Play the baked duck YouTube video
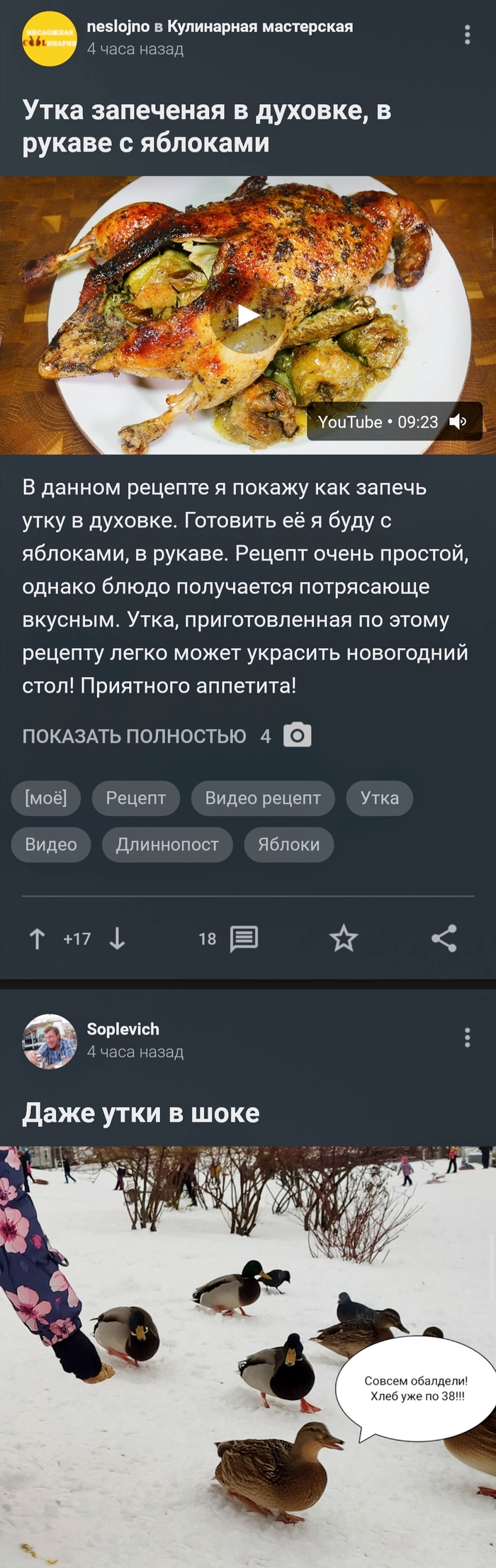Viewport: 496px width, 1568px height. [247, 316]
